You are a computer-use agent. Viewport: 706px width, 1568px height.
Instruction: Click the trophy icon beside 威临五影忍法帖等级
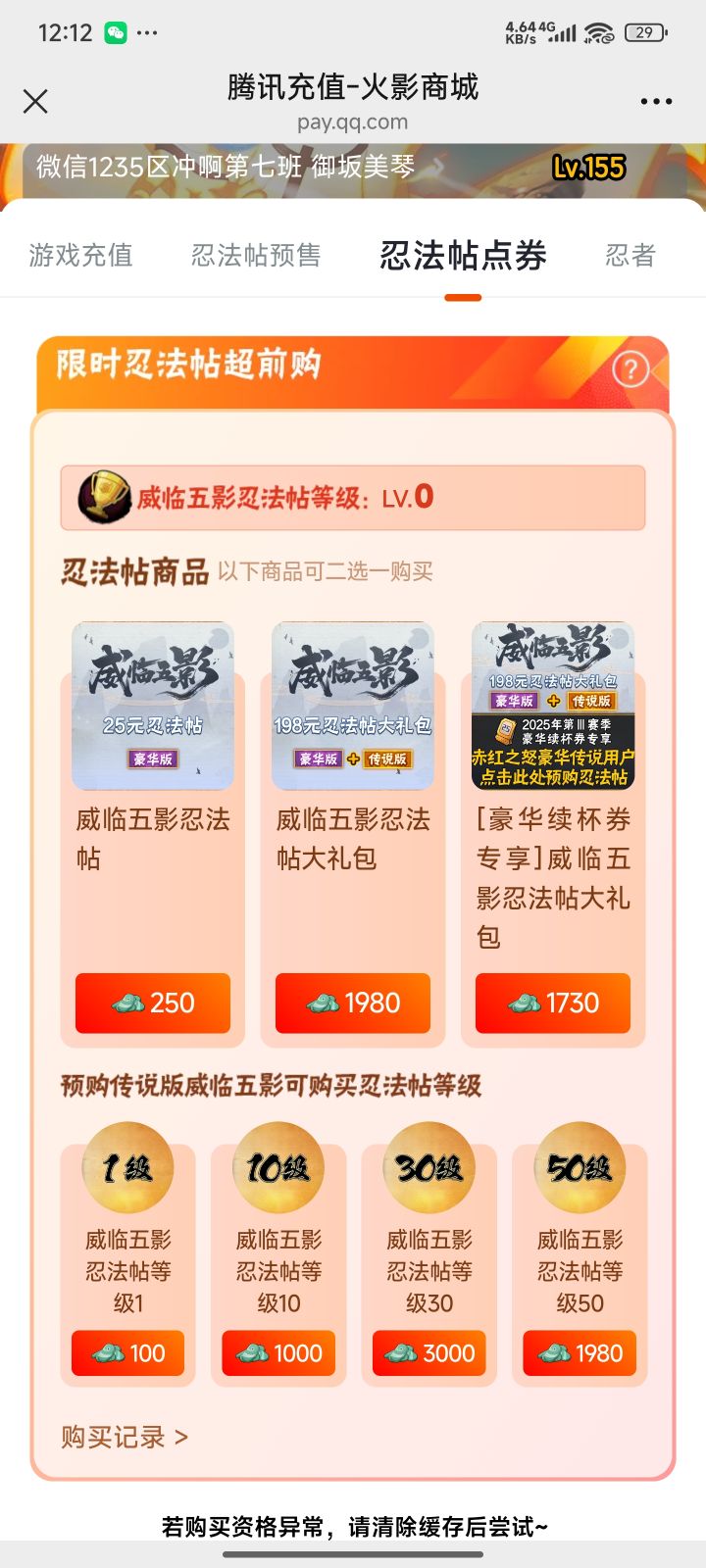tap(104, 498)
